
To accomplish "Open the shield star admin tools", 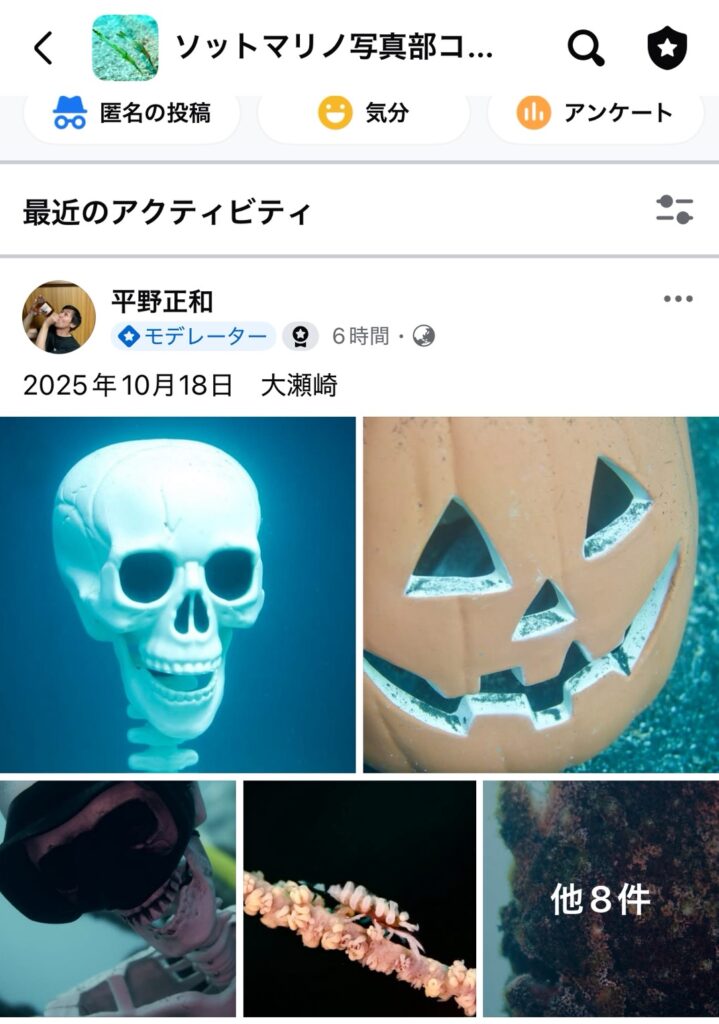I will 667,47.
